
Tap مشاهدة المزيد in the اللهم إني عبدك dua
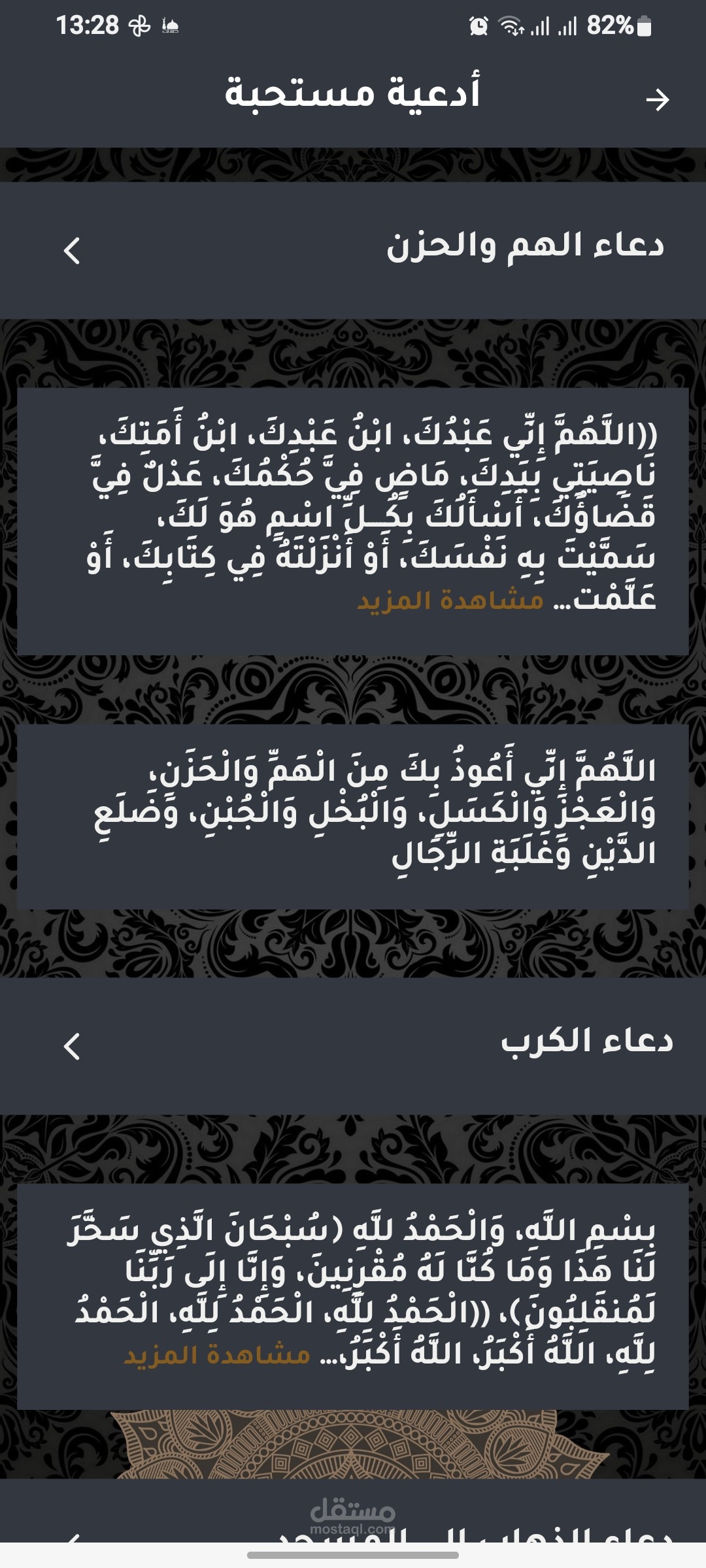pyautogui.click(x=450, y=600)
